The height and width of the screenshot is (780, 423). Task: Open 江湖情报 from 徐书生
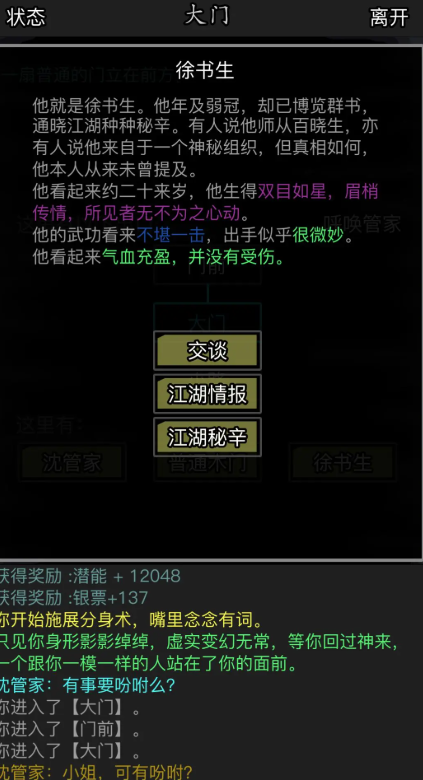(207, 394)
